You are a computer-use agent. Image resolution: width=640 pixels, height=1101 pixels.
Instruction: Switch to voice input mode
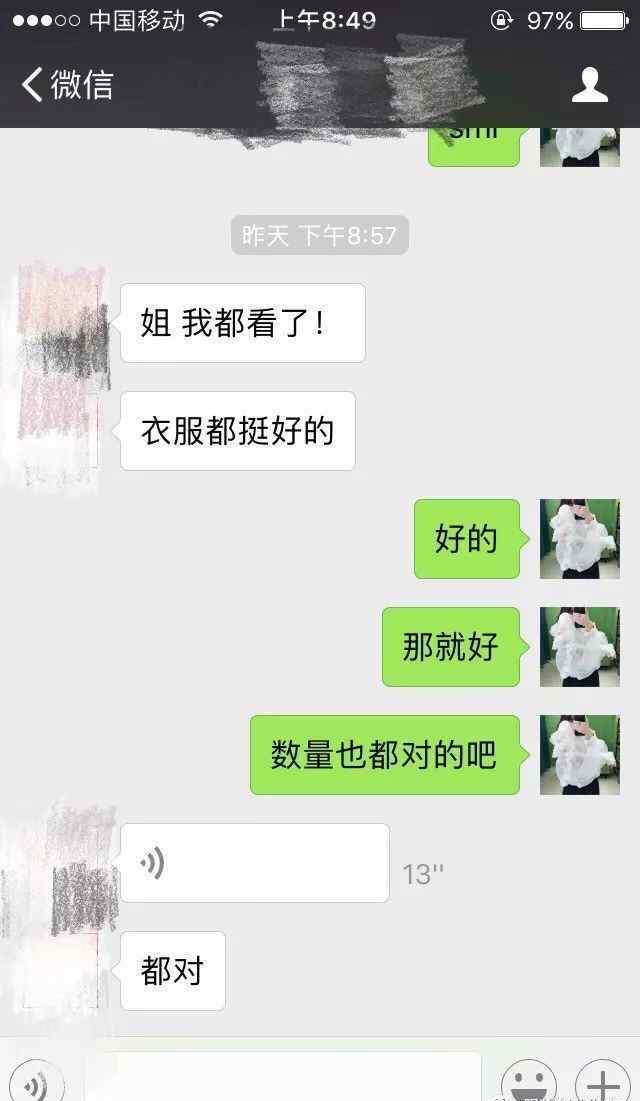[37, 1081]
